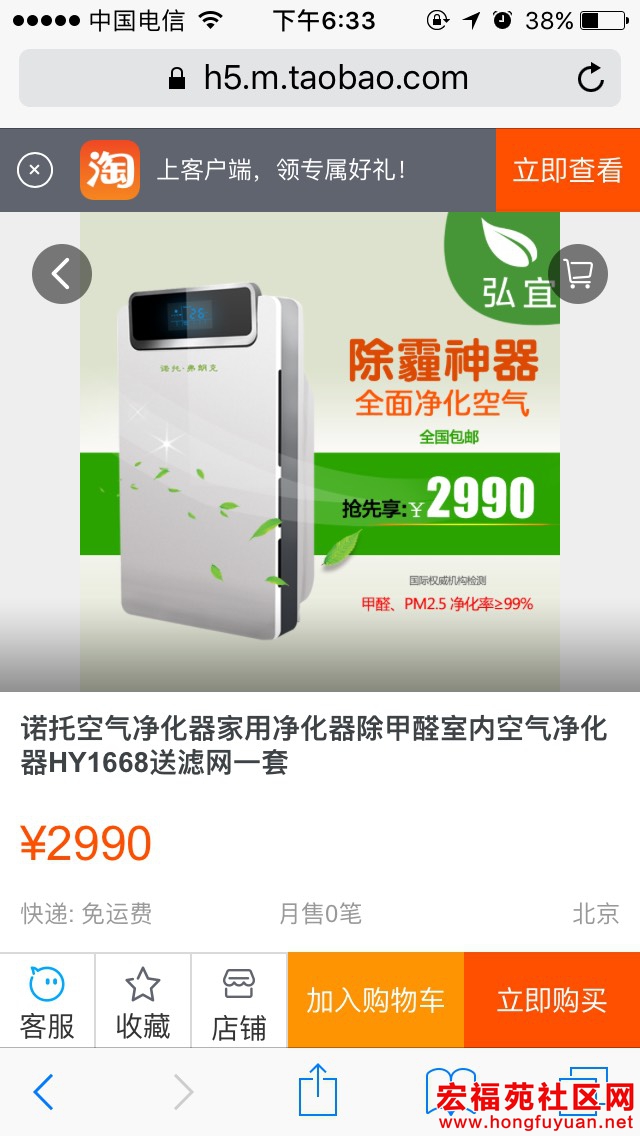
Task: Tap 立即购买 to buy now
Action: pos(551,1001)
